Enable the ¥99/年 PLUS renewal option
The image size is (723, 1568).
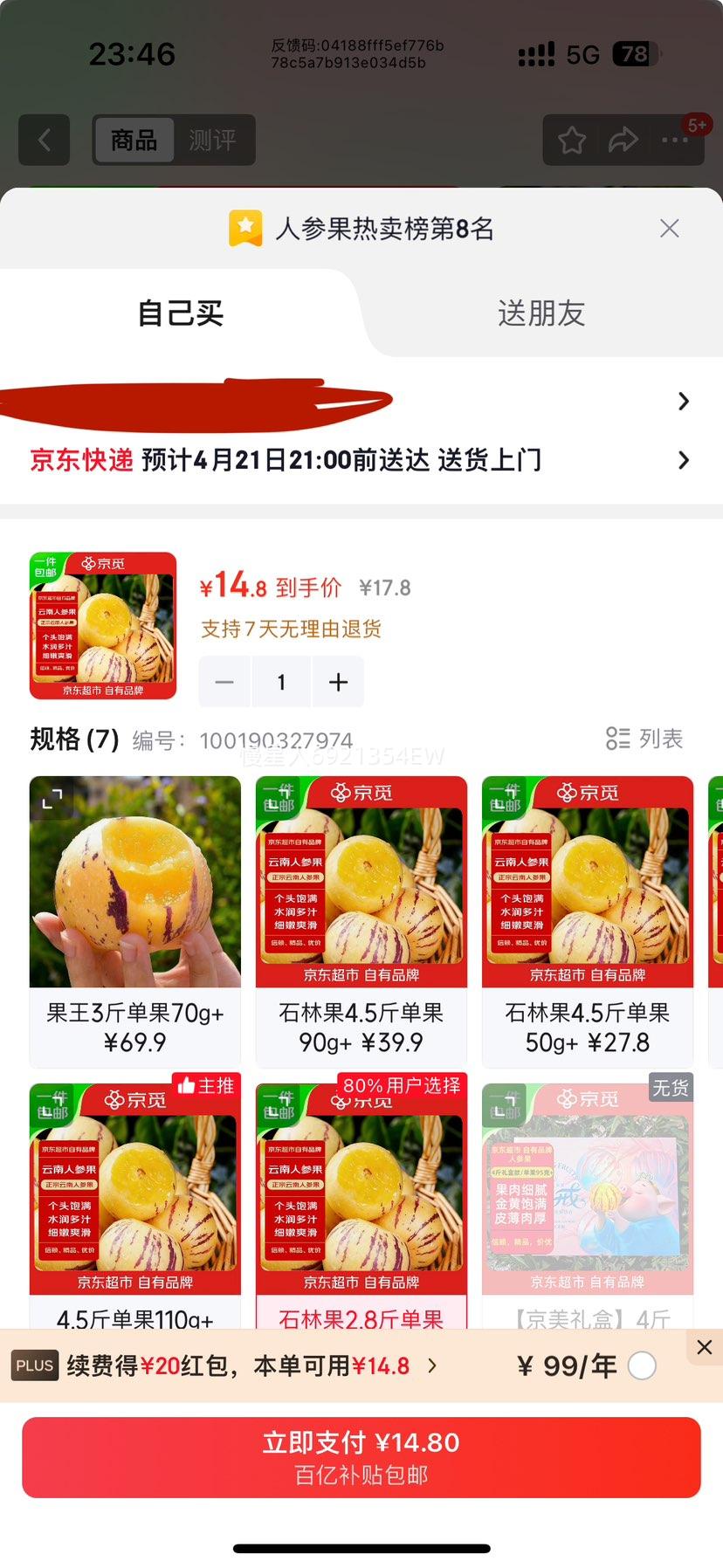coord(642,1365)
